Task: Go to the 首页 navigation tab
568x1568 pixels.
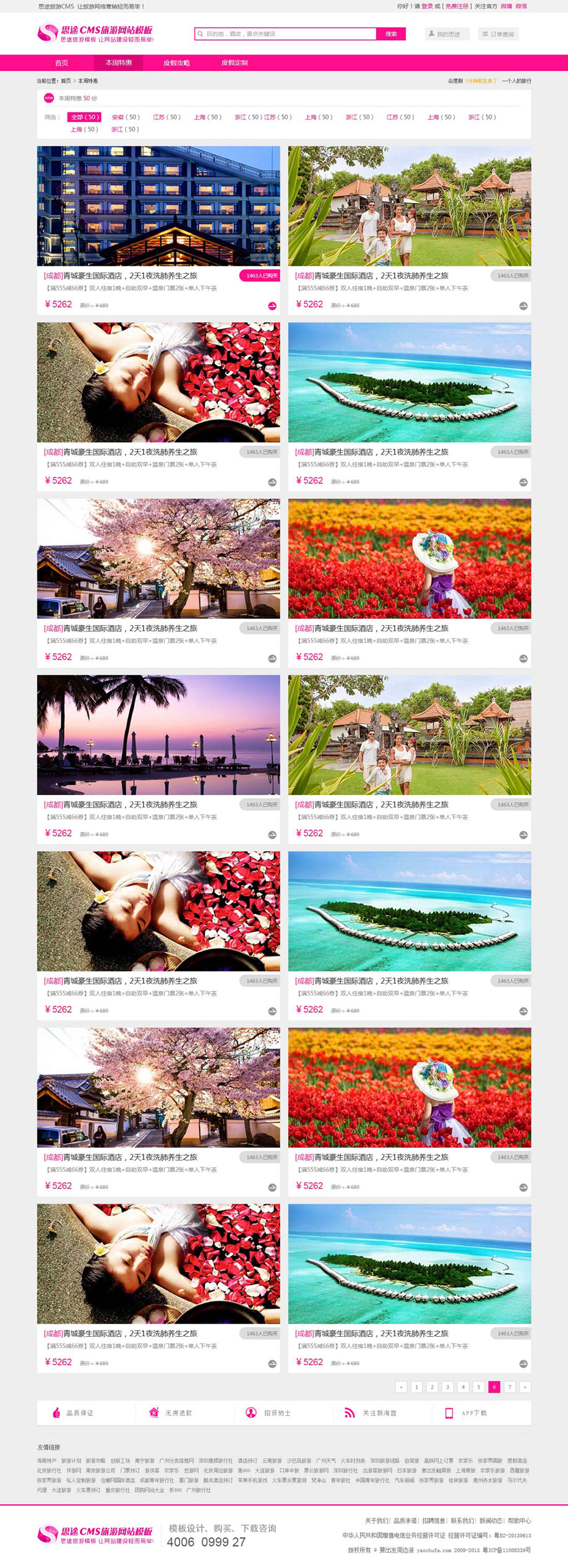Action: coord(61,63)
